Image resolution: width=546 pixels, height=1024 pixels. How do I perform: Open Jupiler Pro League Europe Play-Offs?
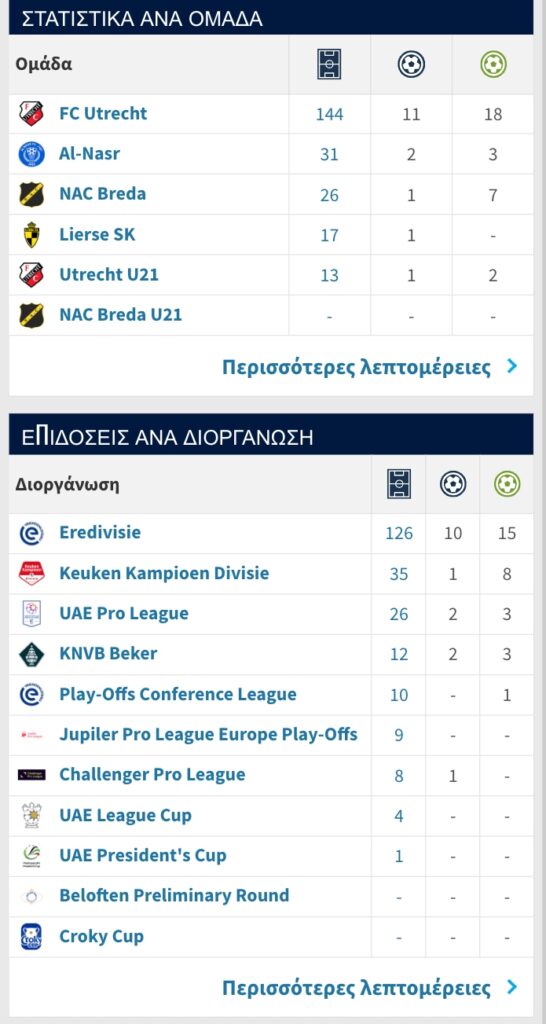(208, 735)
